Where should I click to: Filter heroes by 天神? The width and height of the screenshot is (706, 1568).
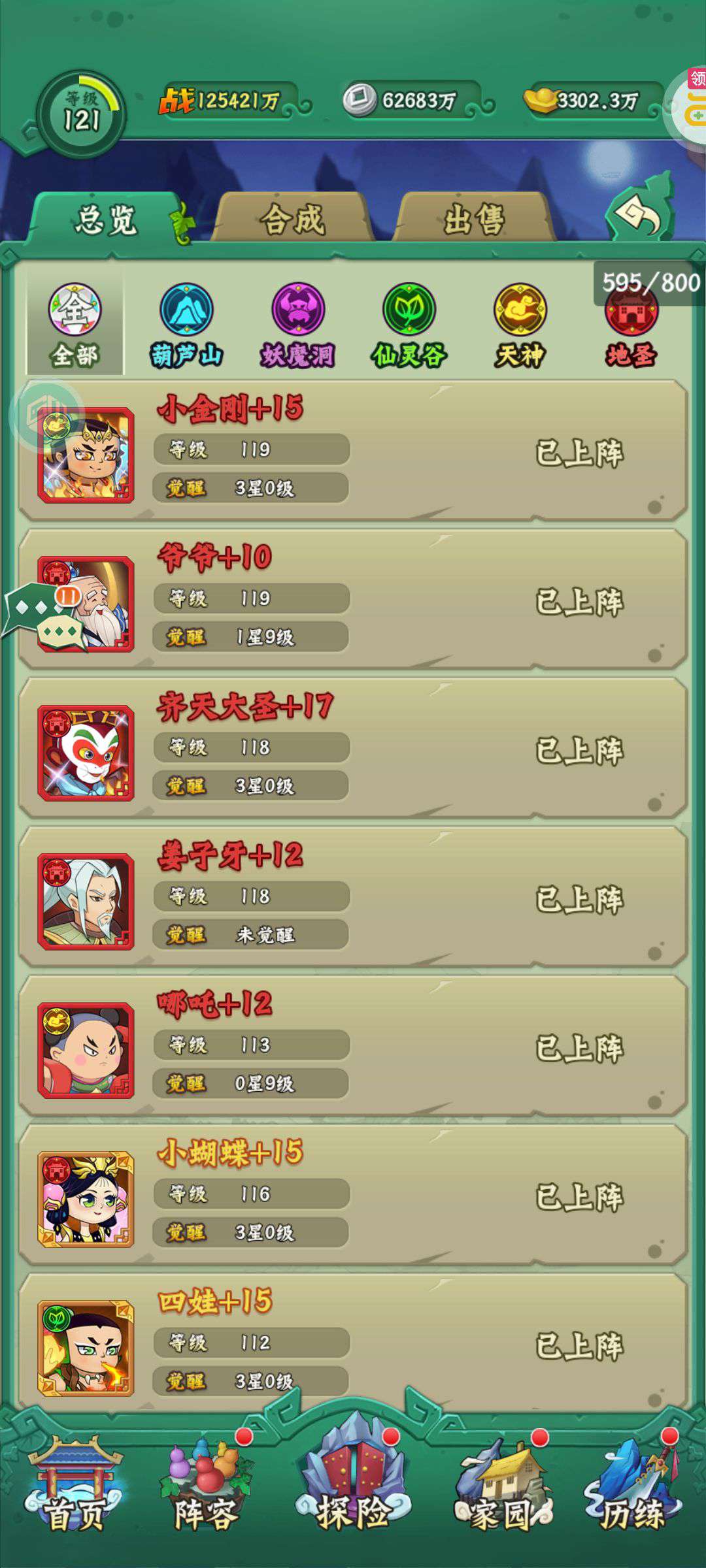(520, 326)
